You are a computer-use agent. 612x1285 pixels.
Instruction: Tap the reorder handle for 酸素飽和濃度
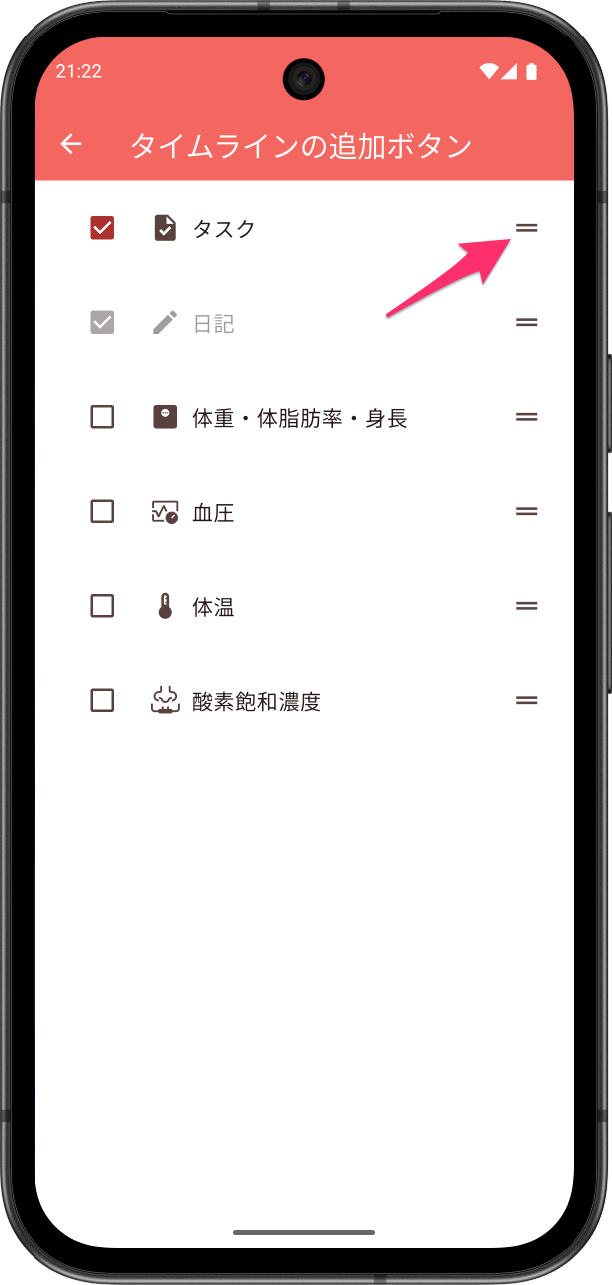[x=526, y=700]
